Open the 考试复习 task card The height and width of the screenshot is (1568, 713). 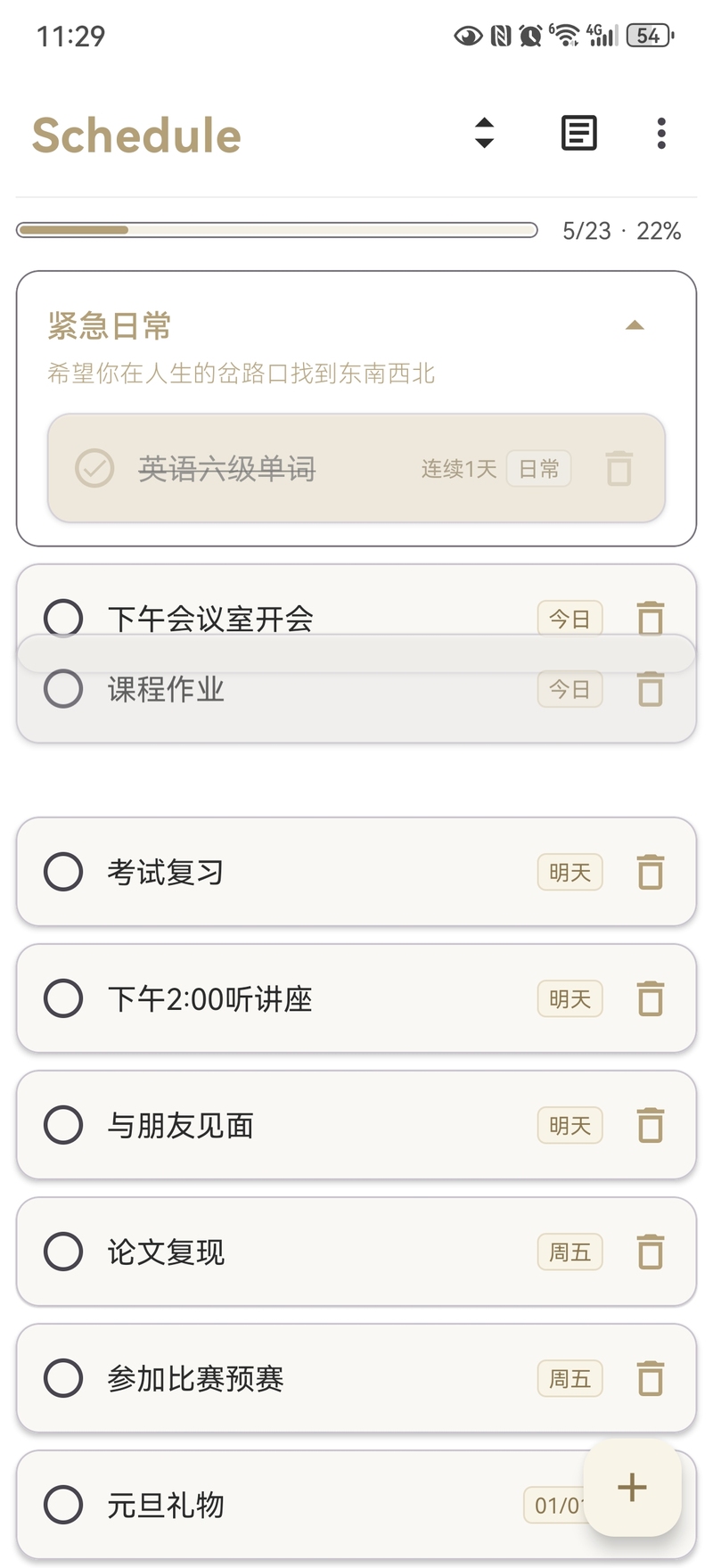[x=356, y=872]
